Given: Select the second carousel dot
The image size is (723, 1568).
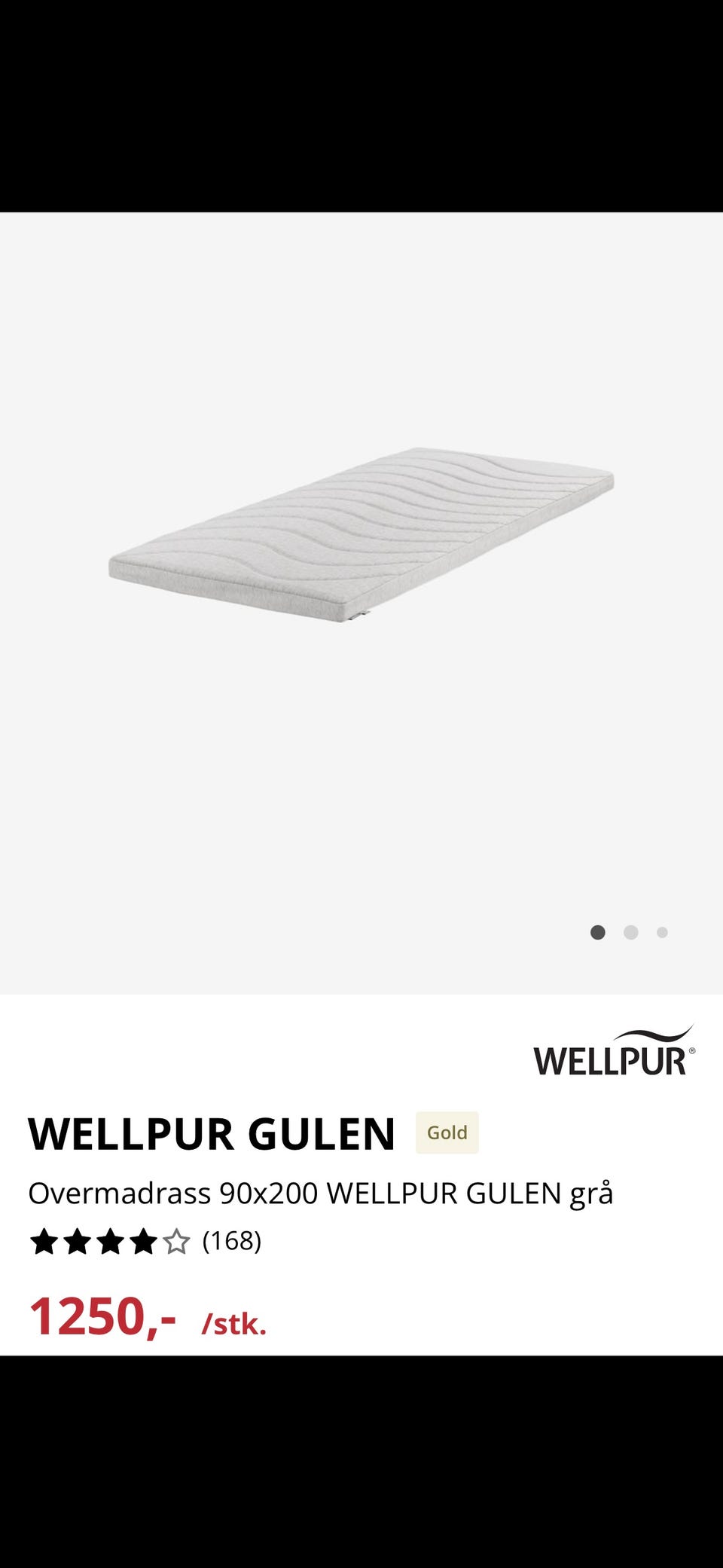Looking at the screenshot, I should click(630, 932).
